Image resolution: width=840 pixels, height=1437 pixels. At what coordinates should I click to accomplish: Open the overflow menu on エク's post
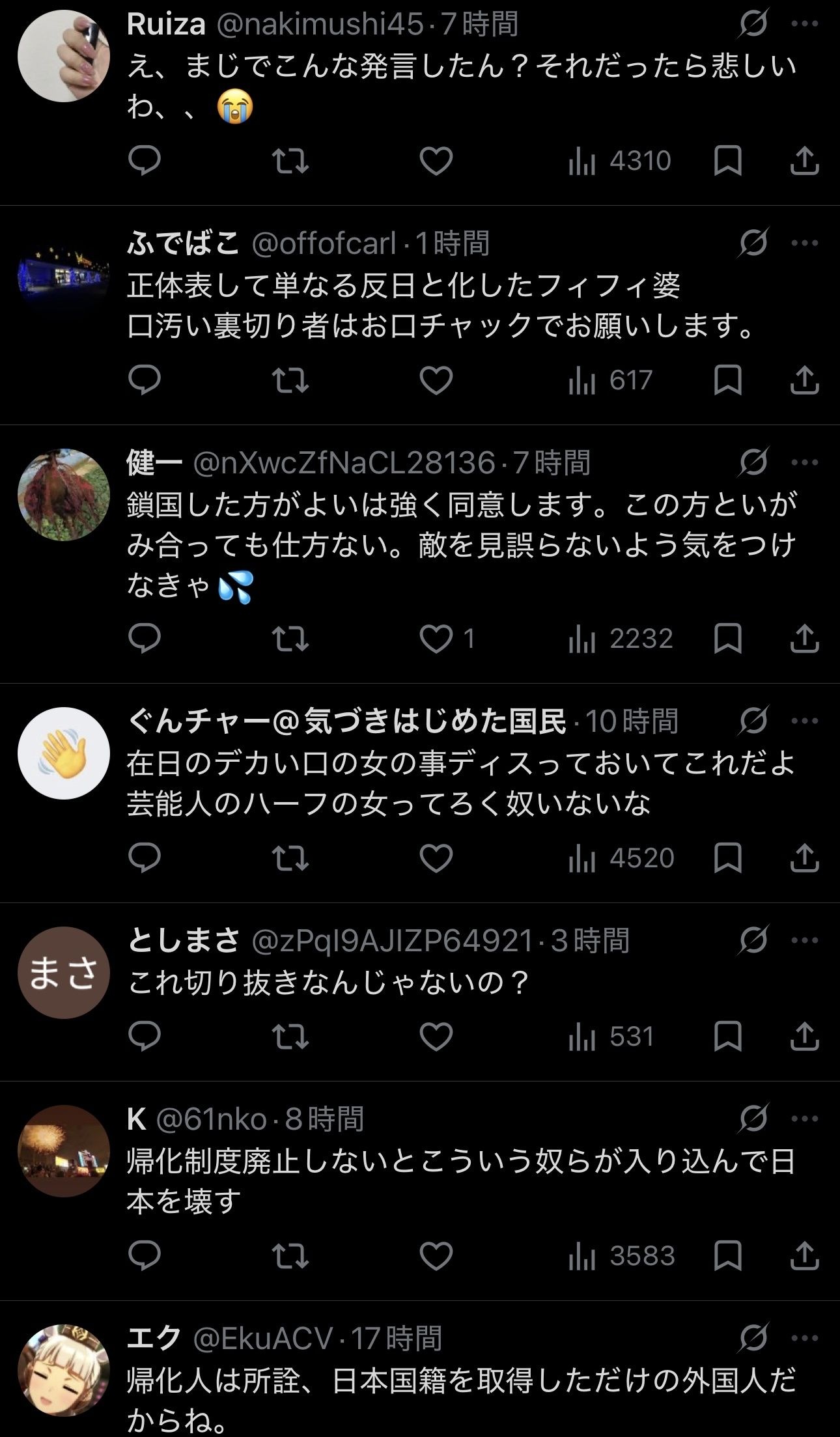pos(805,1338)
